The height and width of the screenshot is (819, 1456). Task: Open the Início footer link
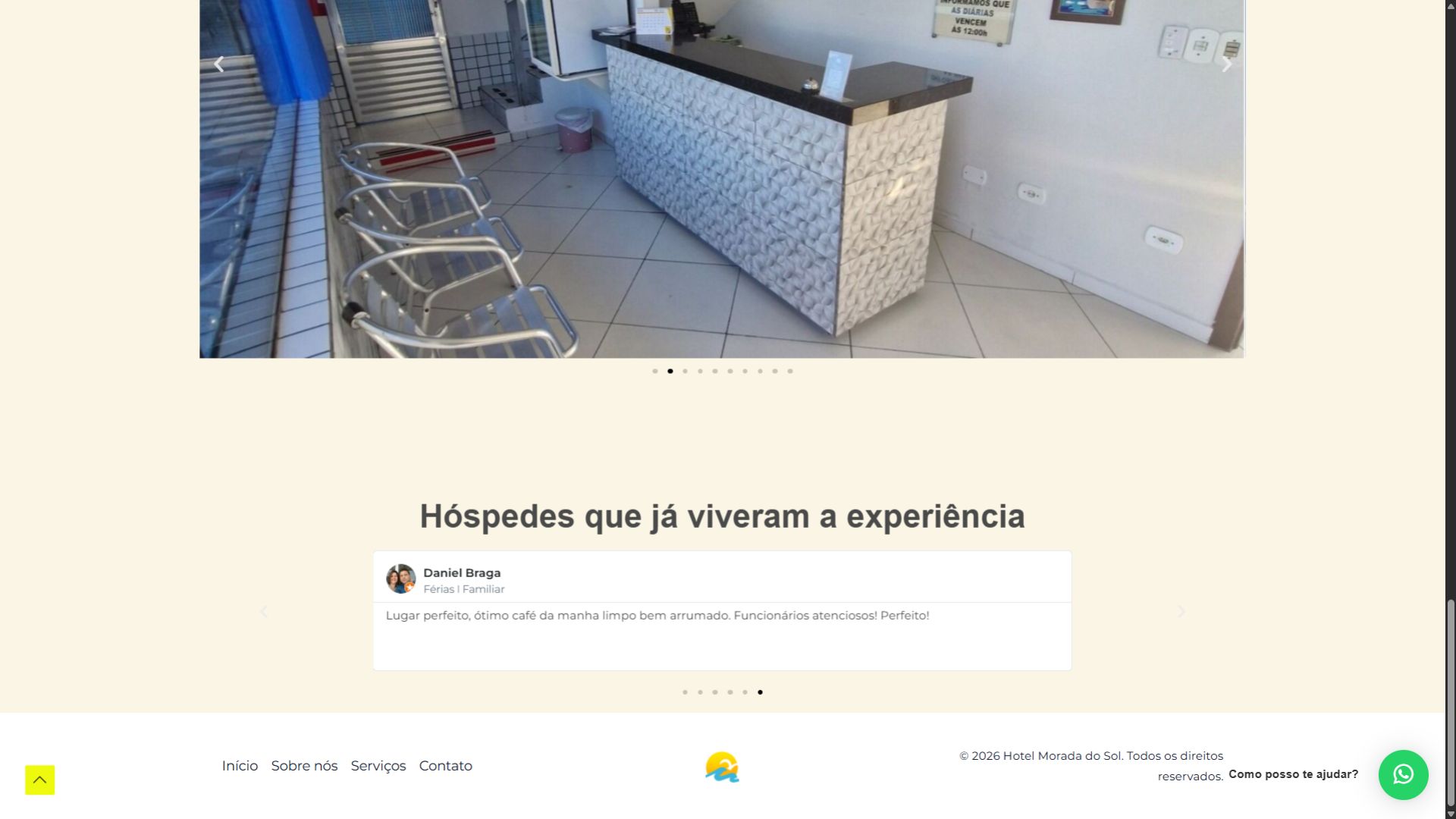tap(240, 766)
